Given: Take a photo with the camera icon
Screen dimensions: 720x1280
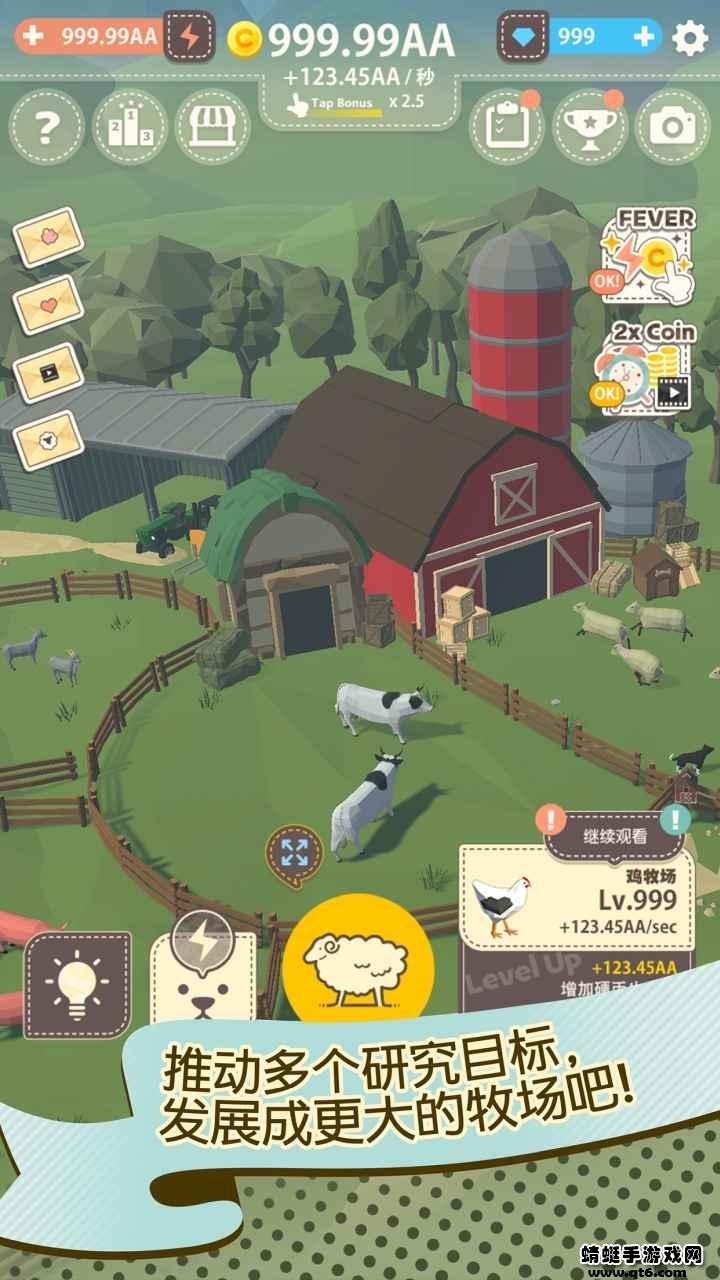Looking at the screenshot, I should pyautogui.click(x=673, y=127).
